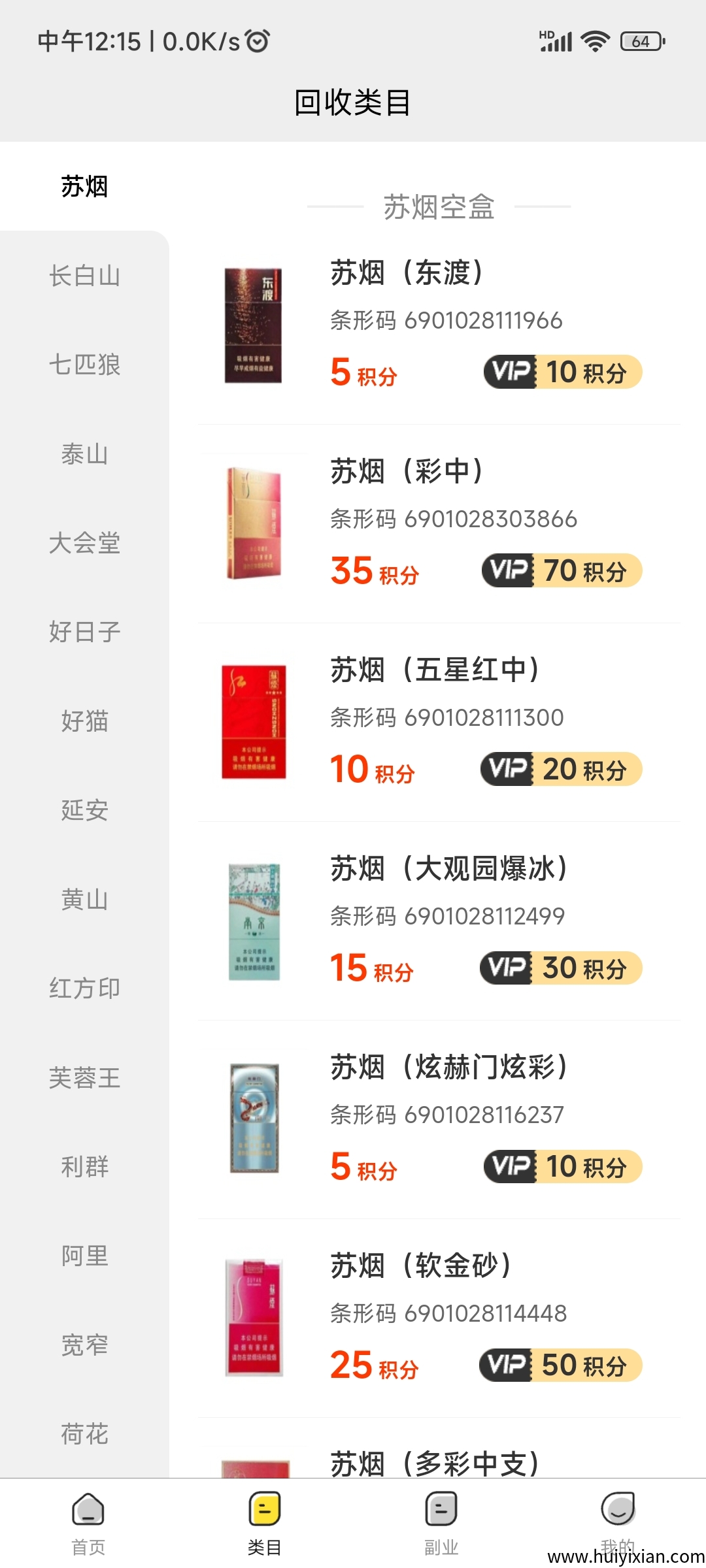Image resolution: width=706 pixels, height=1568 pixels.
Task: Select the 长白山 brand category
Action: tap(84, 276)
